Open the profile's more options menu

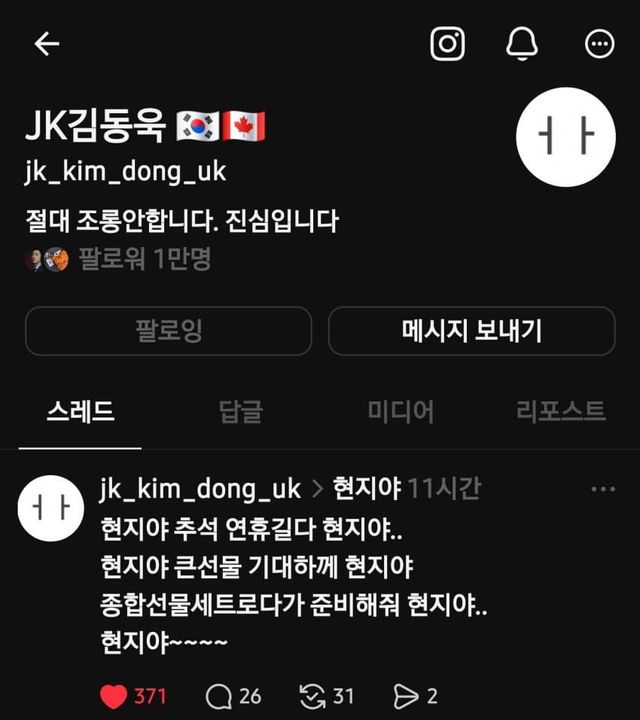pos(599,44)
